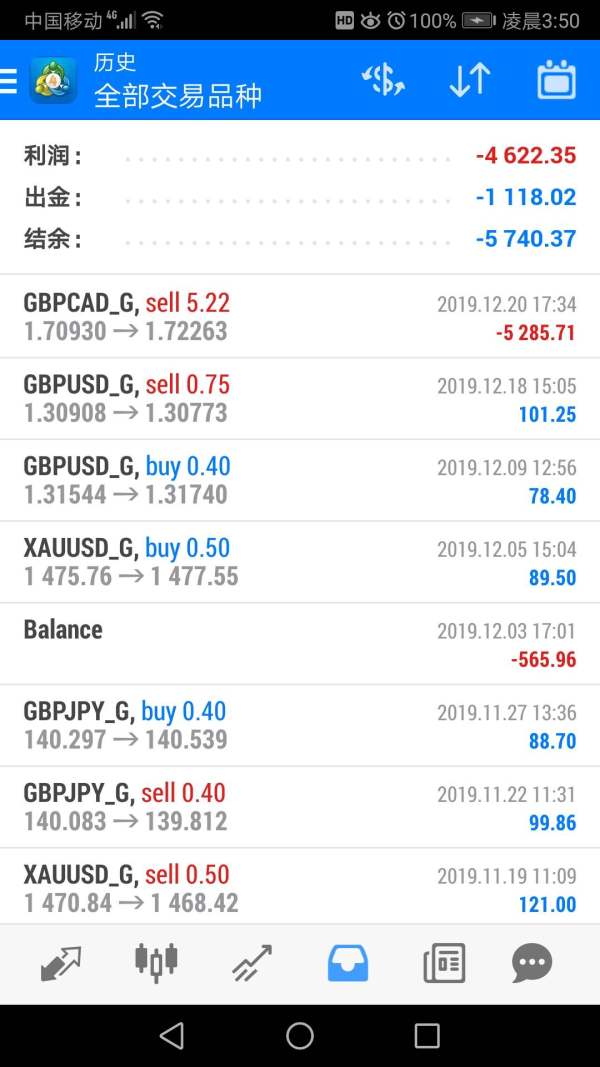Open the GBPUSD_G sell 0.75 trade
This screenshot has height=1067, width=600.
click(300, 399)
